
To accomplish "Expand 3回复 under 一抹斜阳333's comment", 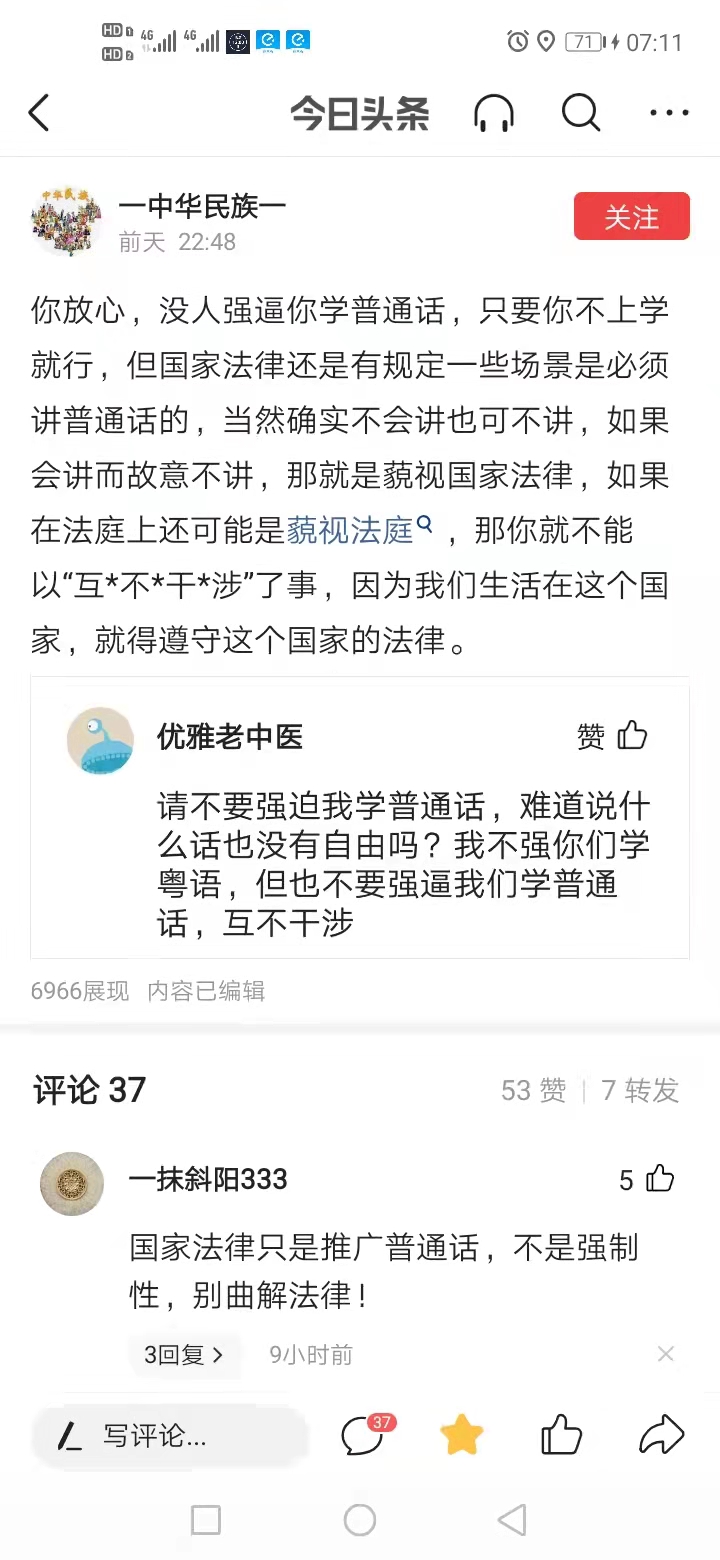I will click(x=185, y=1355).
